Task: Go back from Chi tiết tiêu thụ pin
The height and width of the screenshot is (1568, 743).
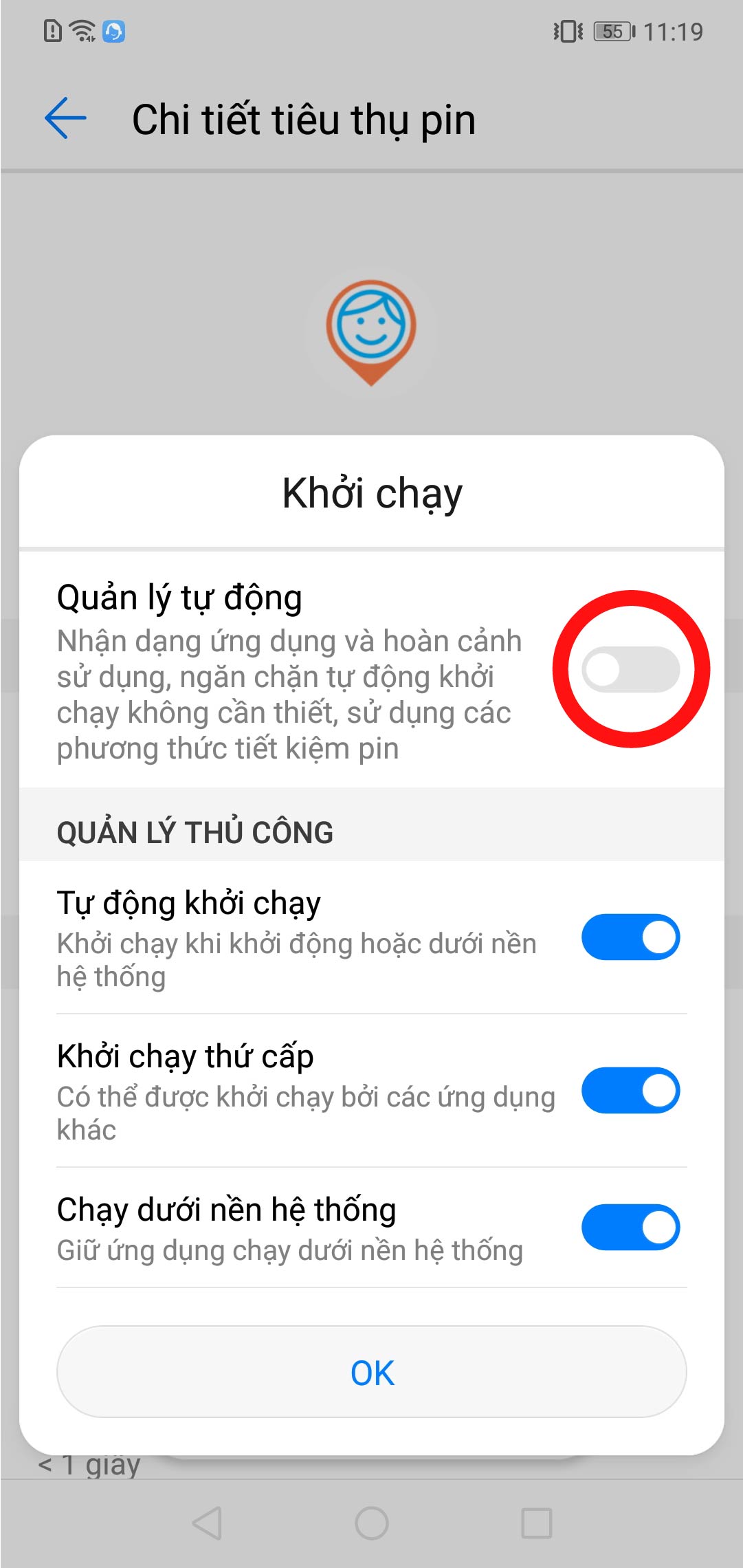Action: tap(65, 118)
